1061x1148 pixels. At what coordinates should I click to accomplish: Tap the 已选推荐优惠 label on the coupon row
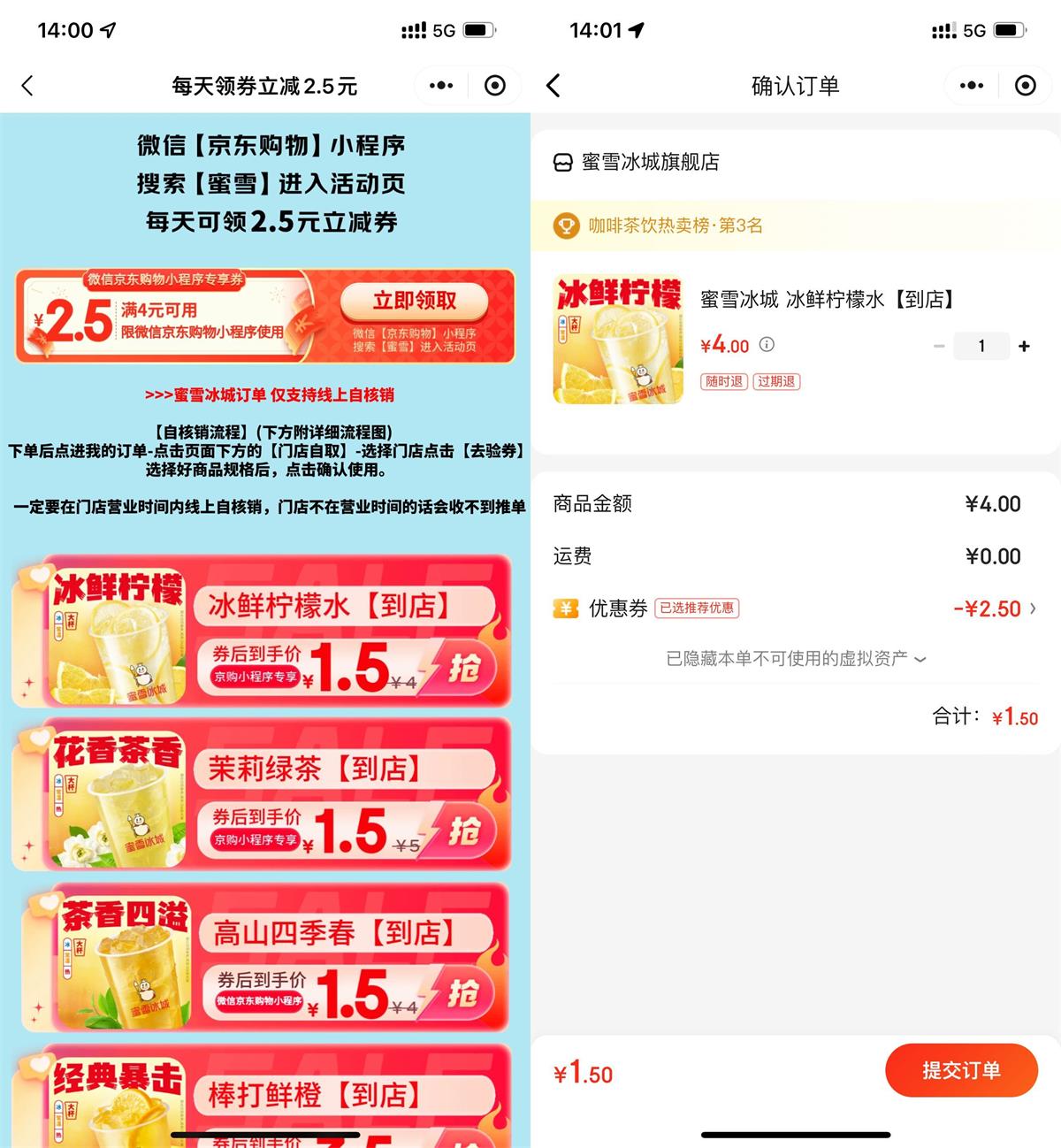point(698,608)
